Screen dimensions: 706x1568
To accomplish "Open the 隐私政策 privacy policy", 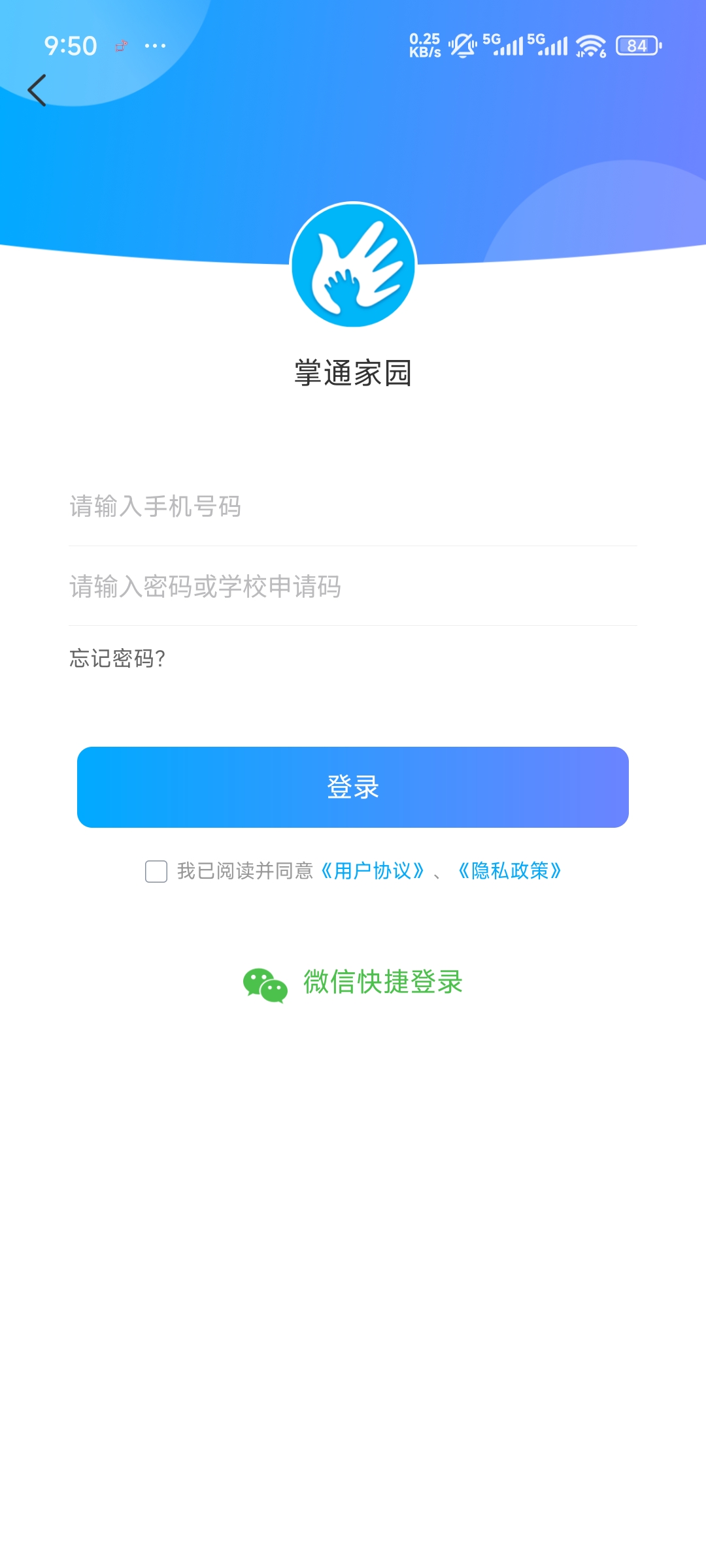I will pyautogui.click(x=509, y=871).
